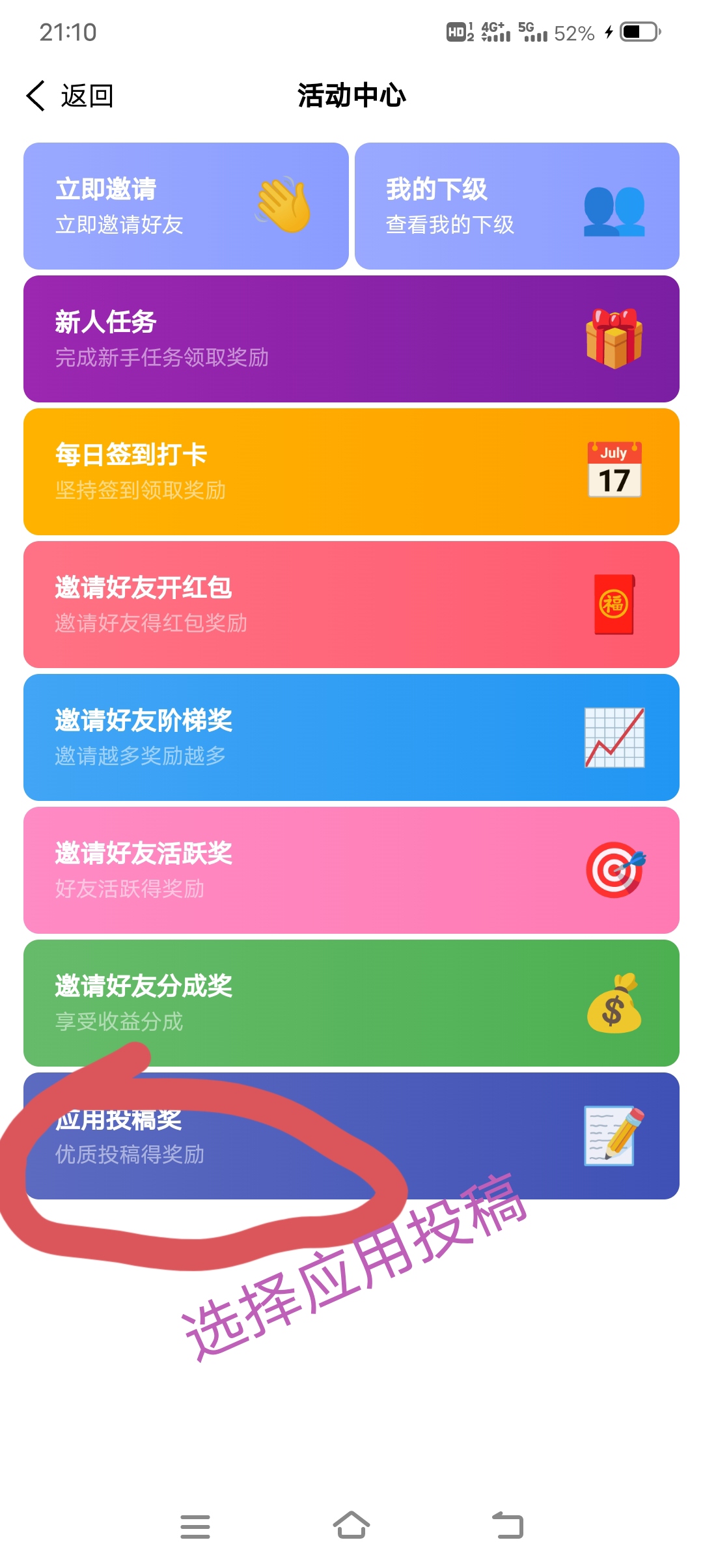View 我的下级 subordinates card
Viewport: 703px width, 1568px height.
(x=517, y=206)
